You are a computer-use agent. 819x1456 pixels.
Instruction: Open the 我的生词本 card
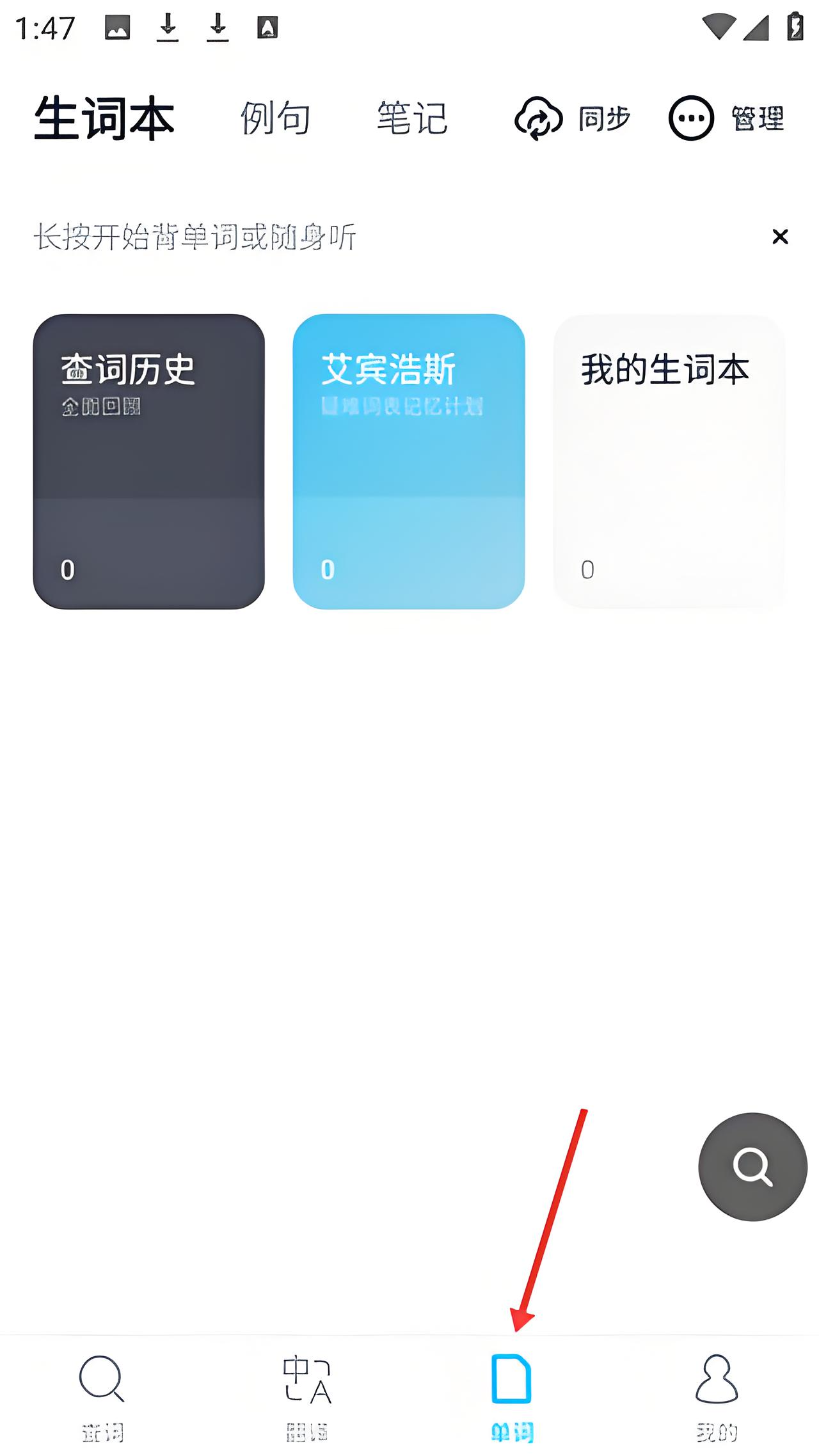pyautogui.click(x=669, y=461)
